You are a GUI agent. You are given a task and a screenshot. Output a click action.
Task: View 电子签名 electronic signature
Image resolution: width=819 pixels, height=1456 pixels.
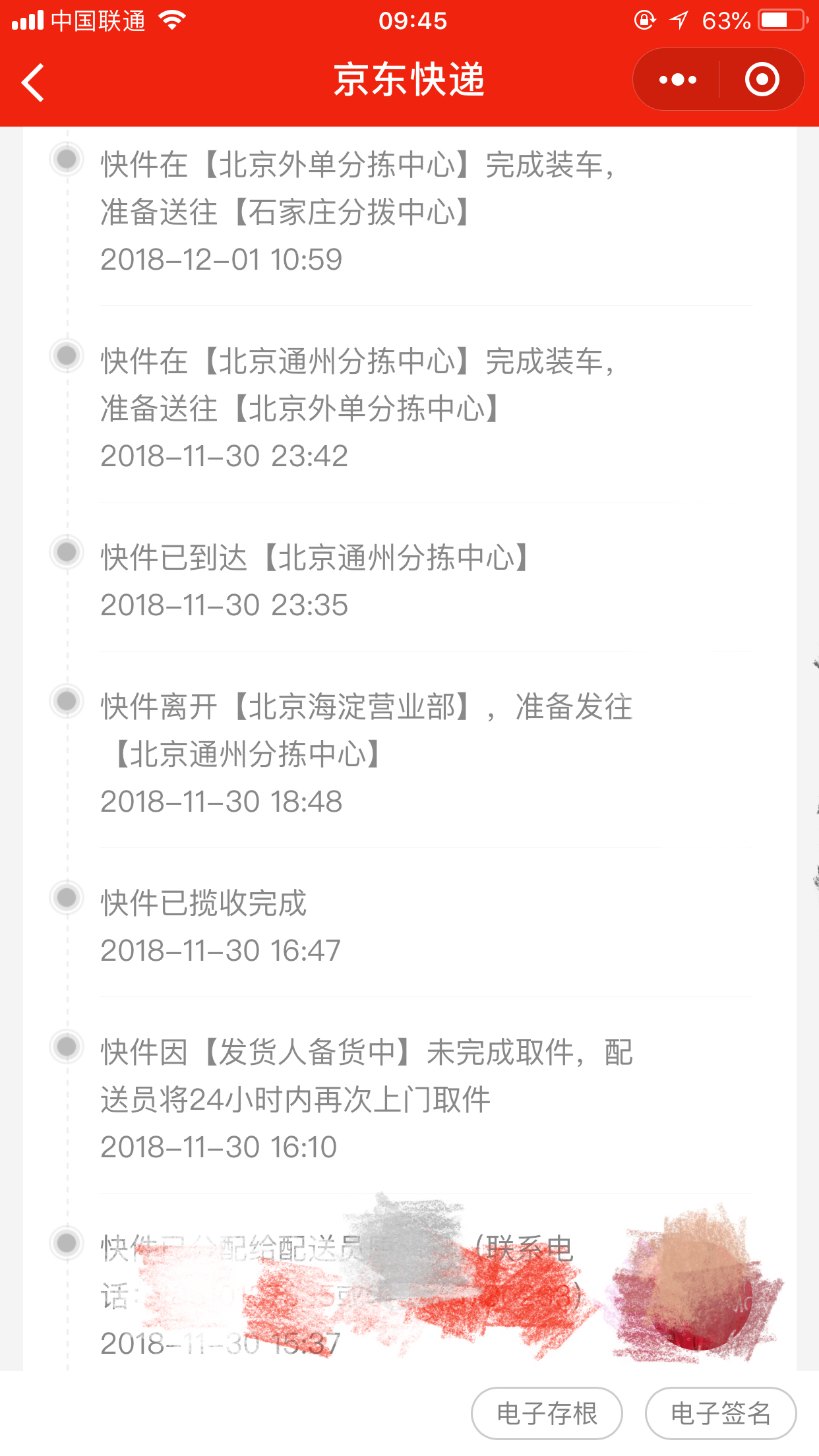click(x=721, y=1413)
